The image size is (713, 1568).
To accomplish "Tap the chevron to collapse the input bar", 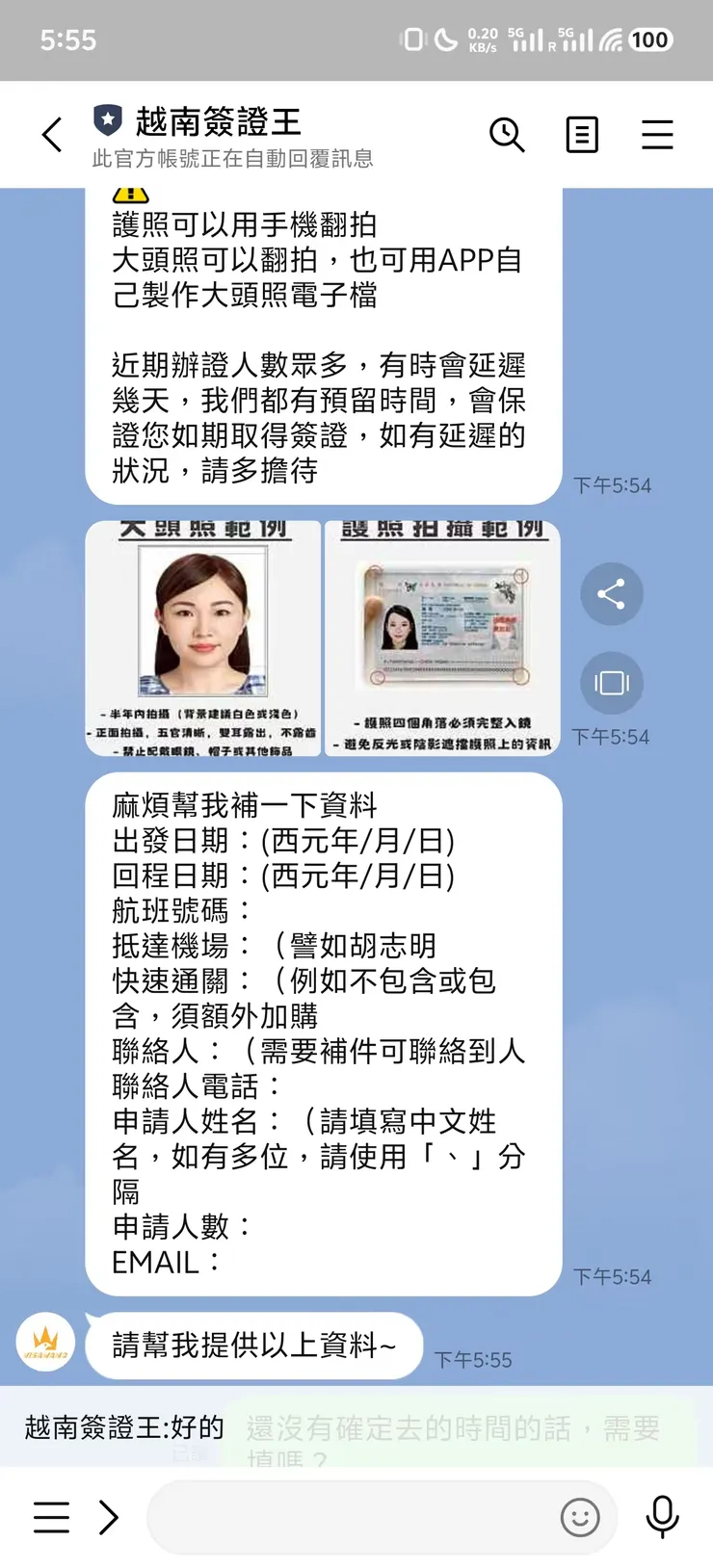I will [109, 1517].
